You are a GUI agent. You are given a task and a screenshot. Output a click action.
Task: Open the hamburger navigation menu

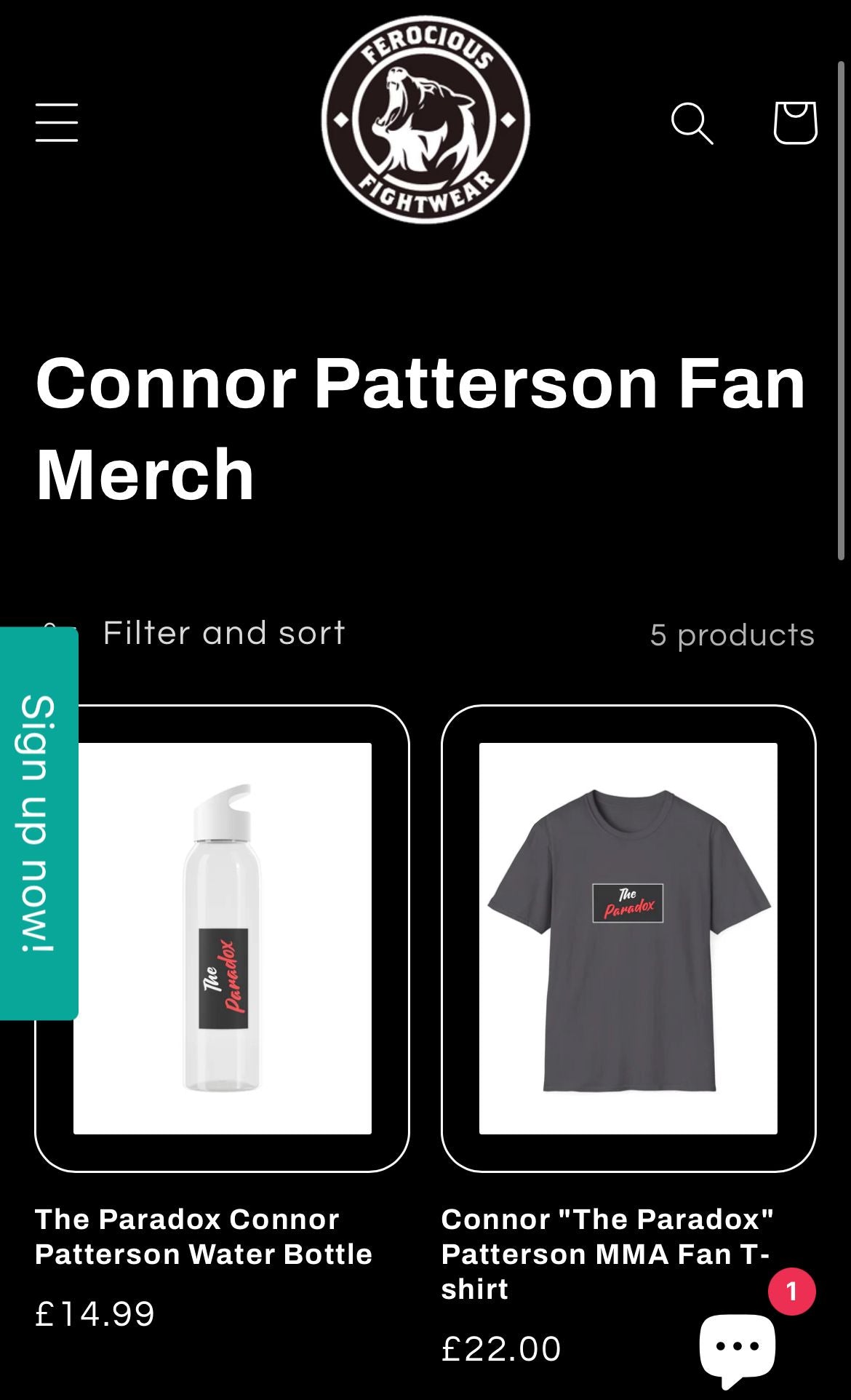[57, 122]
